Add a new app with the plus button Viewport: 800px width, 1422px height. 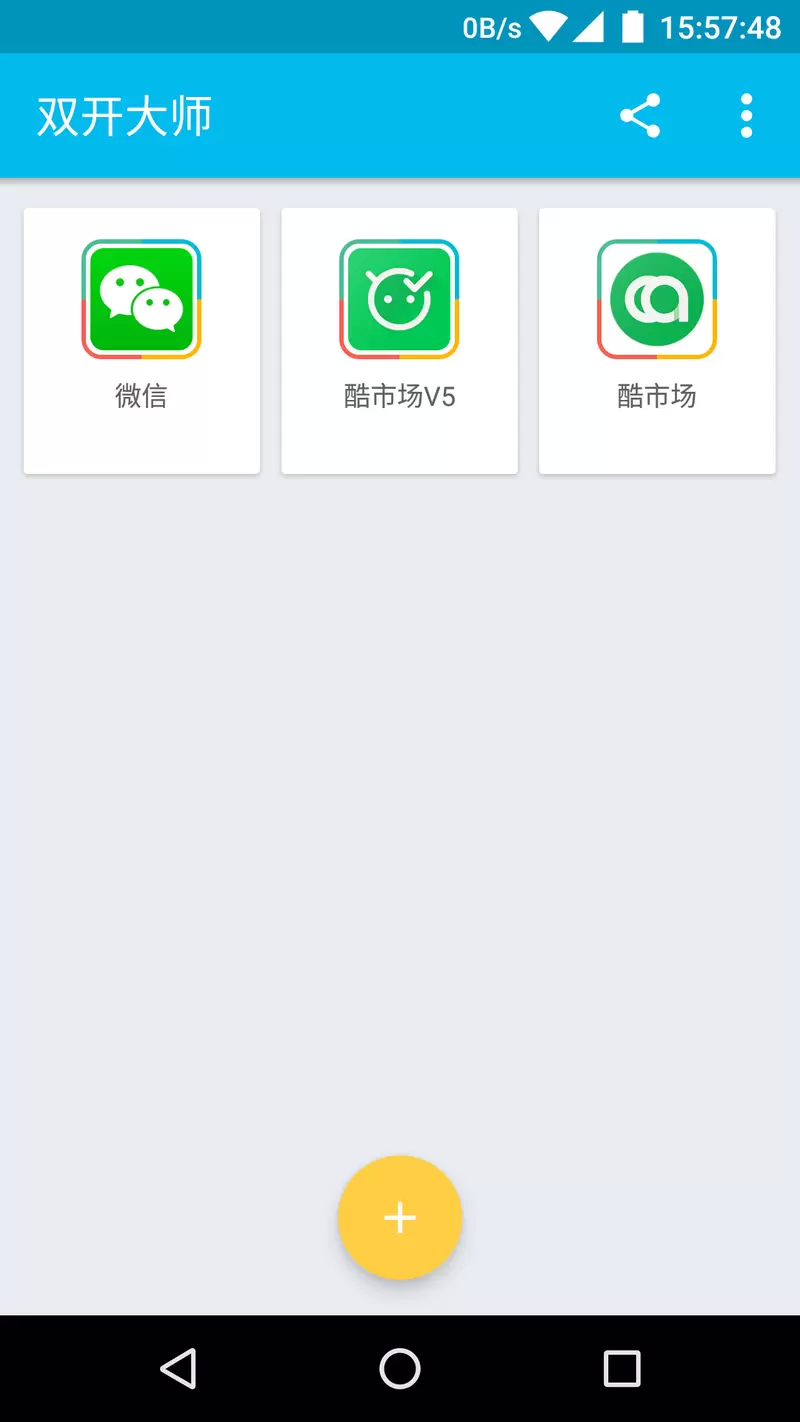pos(400,1217)
